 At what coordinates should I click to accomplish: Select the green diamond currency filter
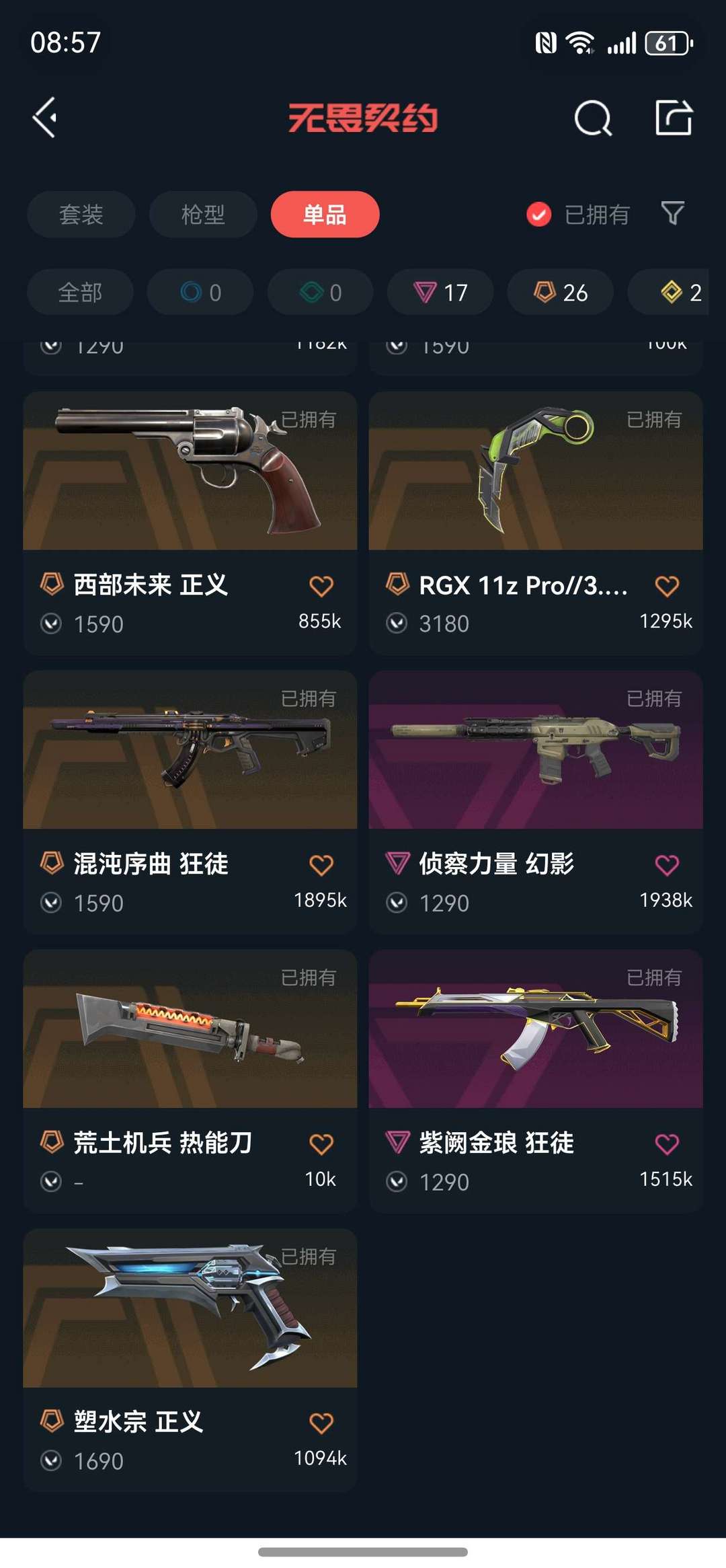319,292
